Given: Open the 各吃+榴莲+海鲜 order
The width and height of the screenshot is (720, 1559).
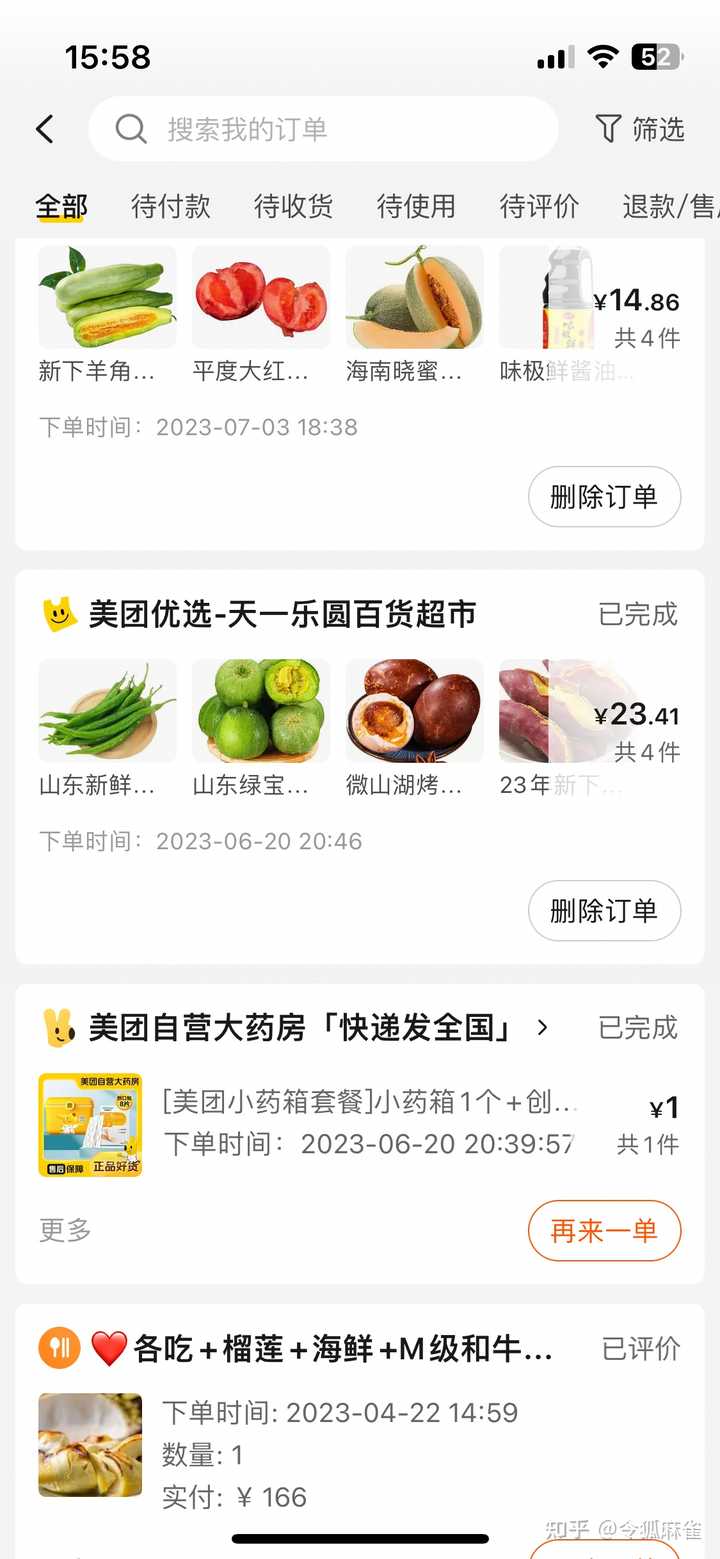Looking at the screenshot, I should click(342, 1350).
